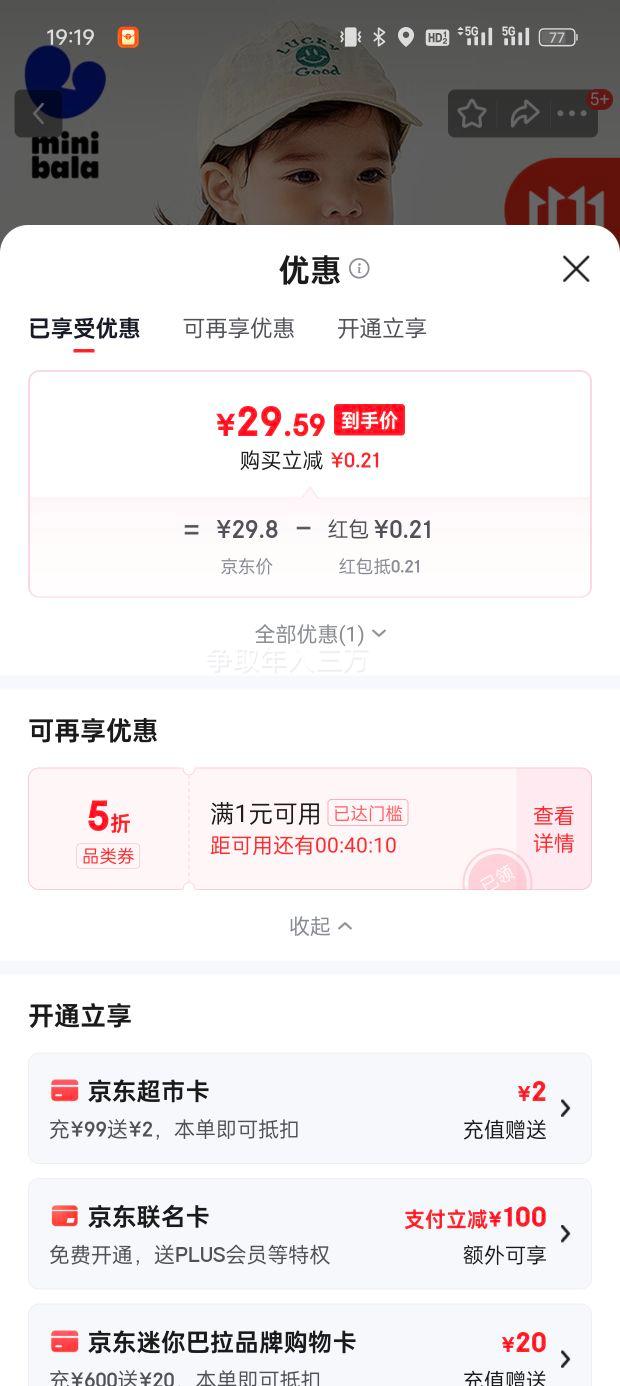Select the 已享受优惠 tab

(x=84, y=329)
